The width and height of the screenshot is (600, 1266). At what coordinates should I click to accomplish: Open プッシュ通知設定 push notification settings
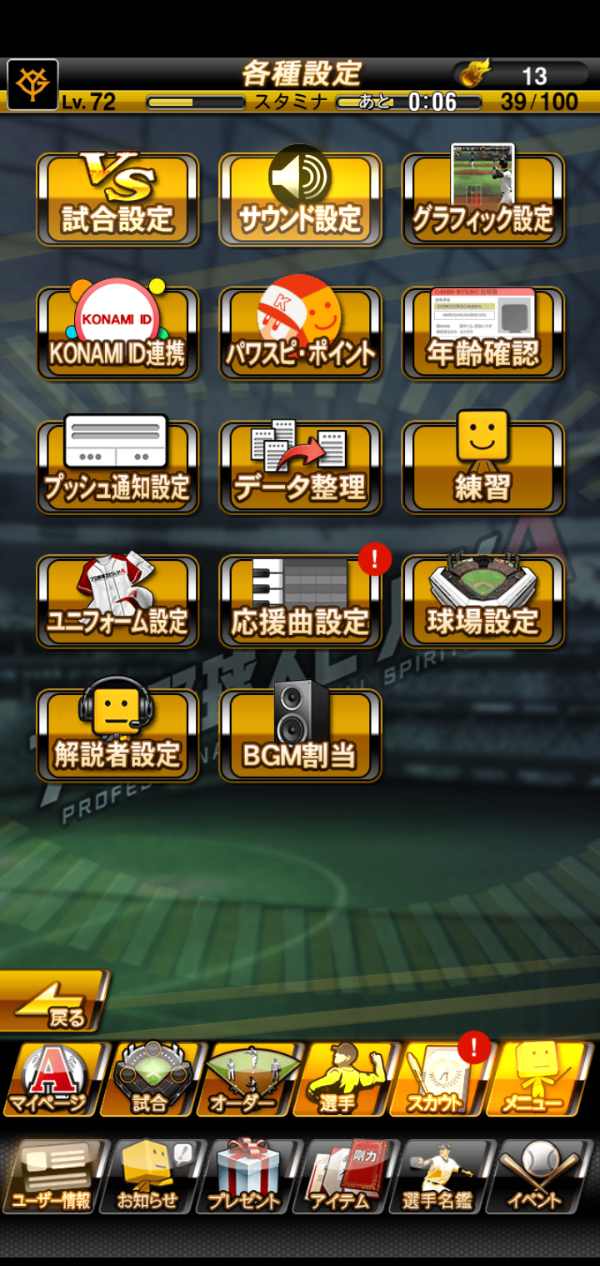pos(118,467)
